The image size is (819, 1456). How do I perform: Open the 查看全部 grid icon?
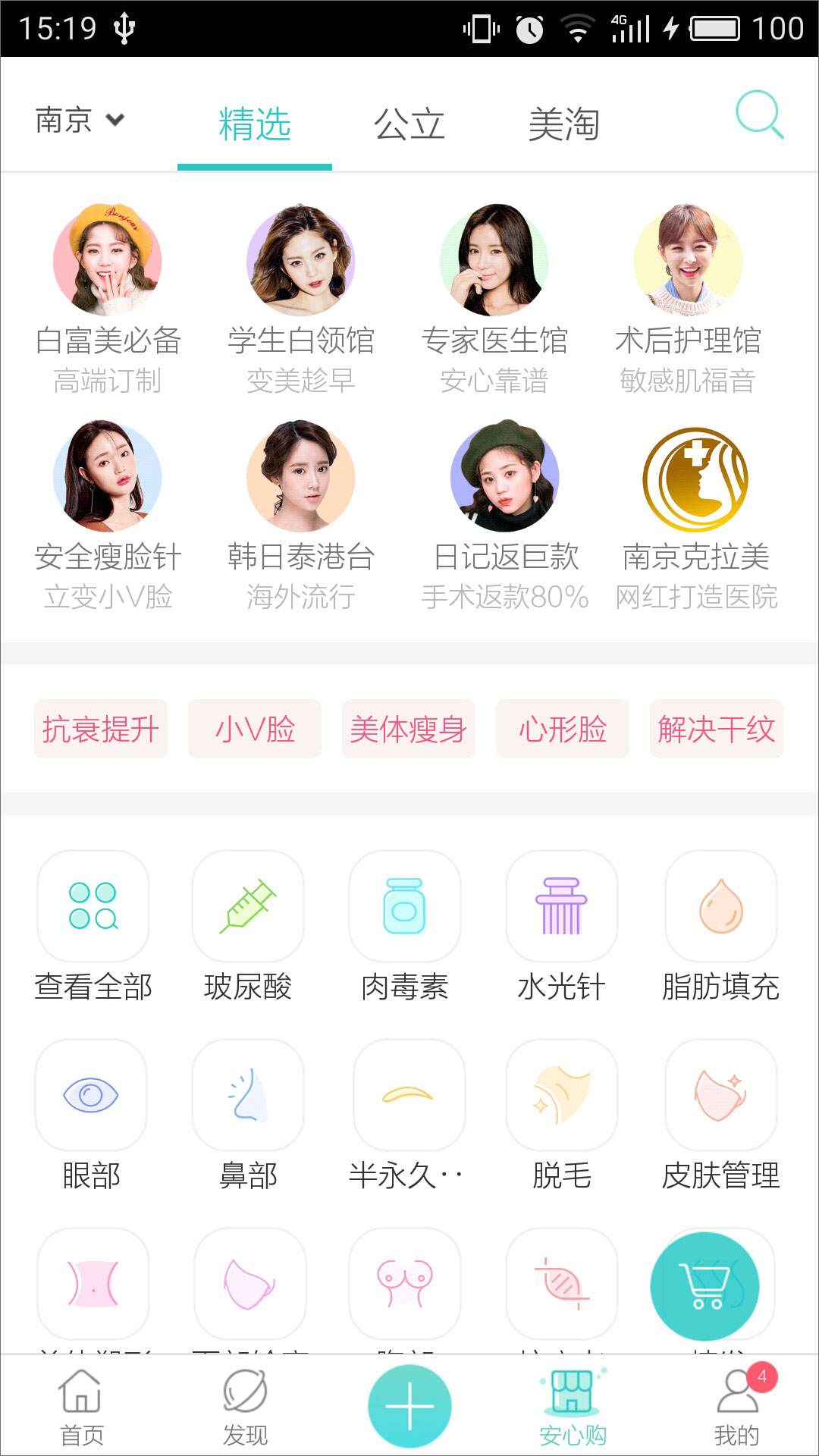pos(91,906)
